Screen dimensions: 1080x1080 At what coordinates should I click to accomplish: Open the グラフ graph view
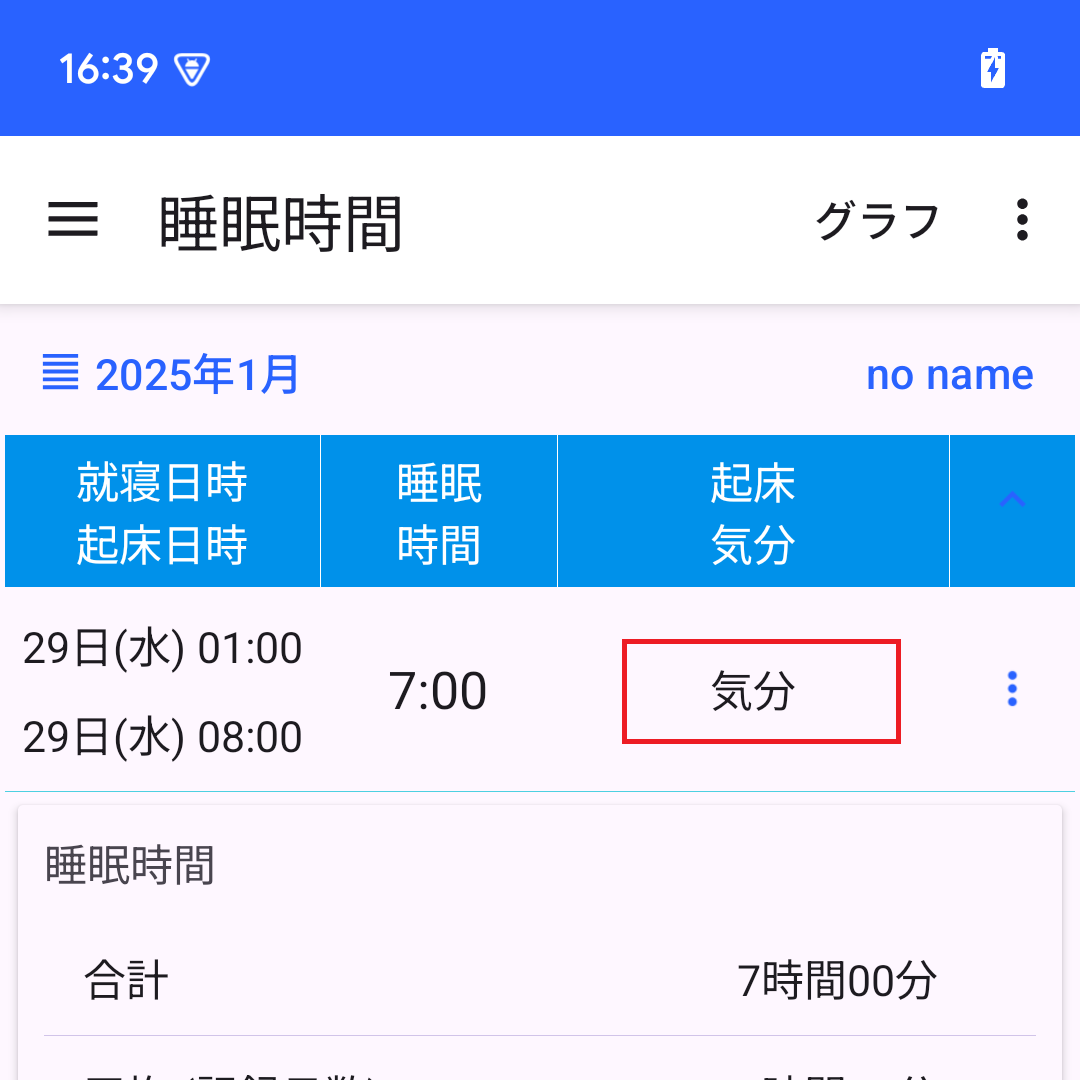[x=877, y=221]
